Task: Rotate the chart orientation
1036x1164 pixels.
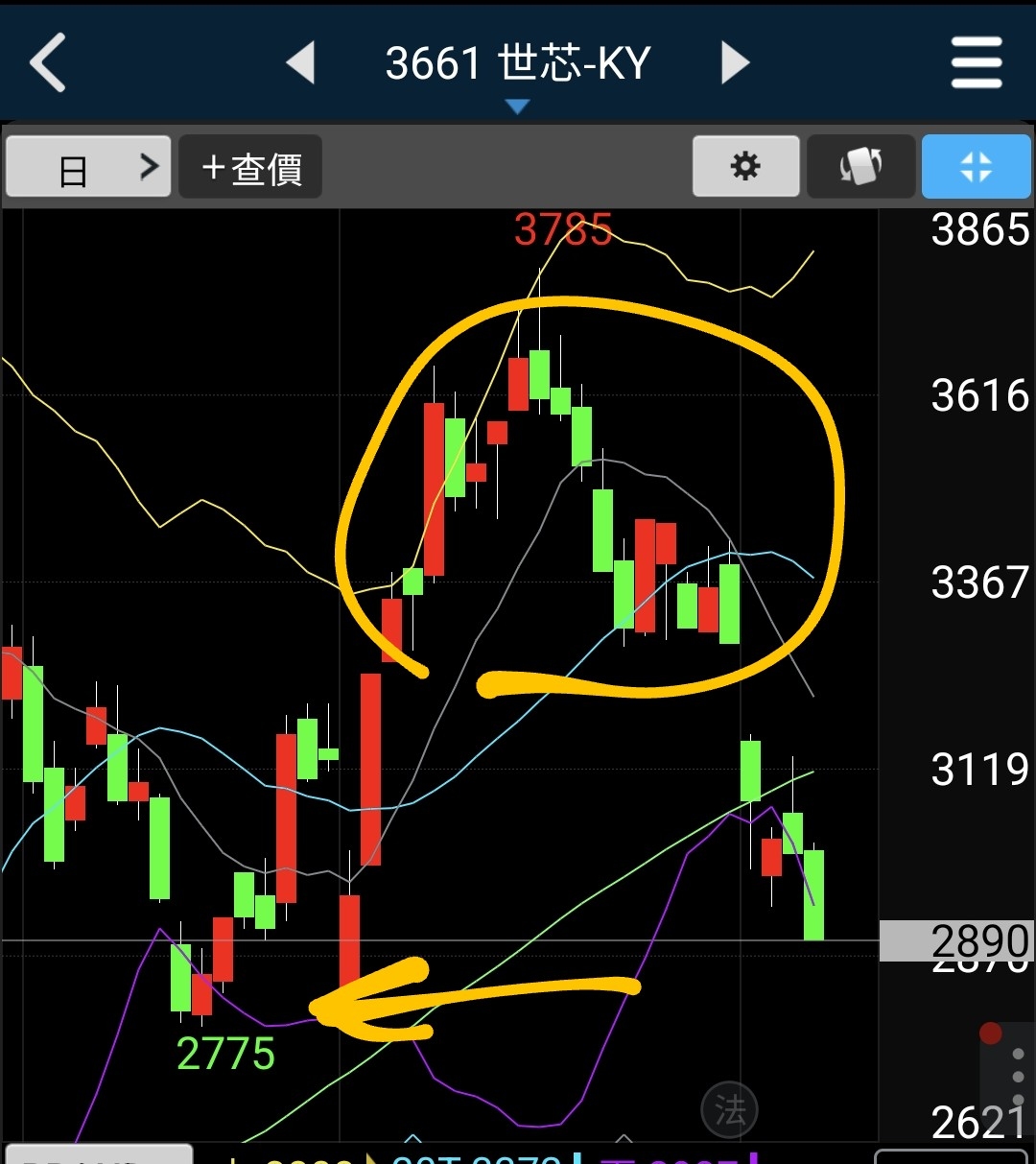Action: [x=860, y=167]
